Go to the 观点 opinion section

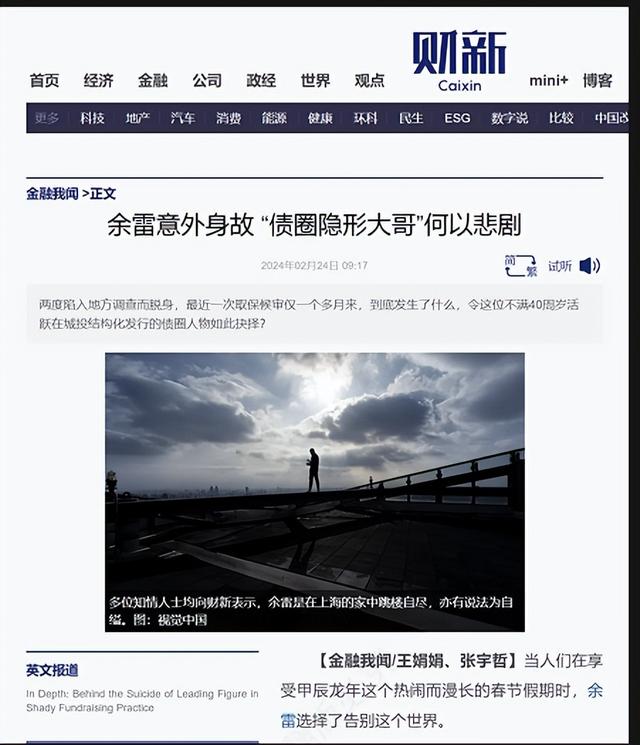(369, 81)
